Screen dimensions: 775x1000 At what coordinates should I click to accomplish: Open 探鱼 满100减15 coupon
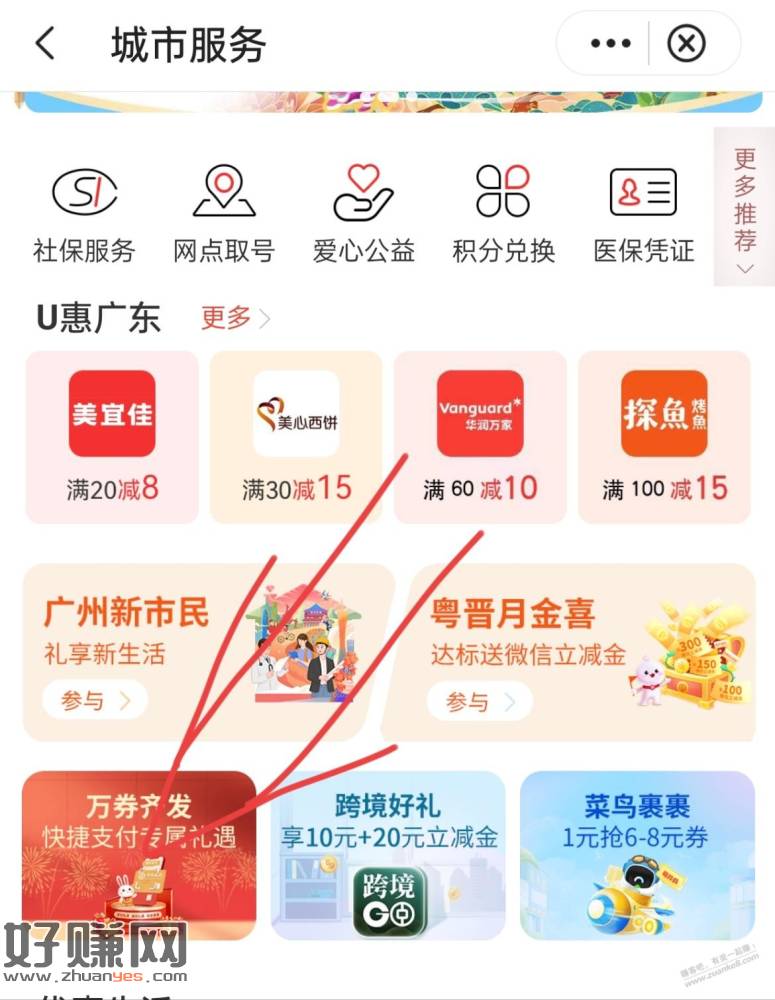click(x=664, y=436)
